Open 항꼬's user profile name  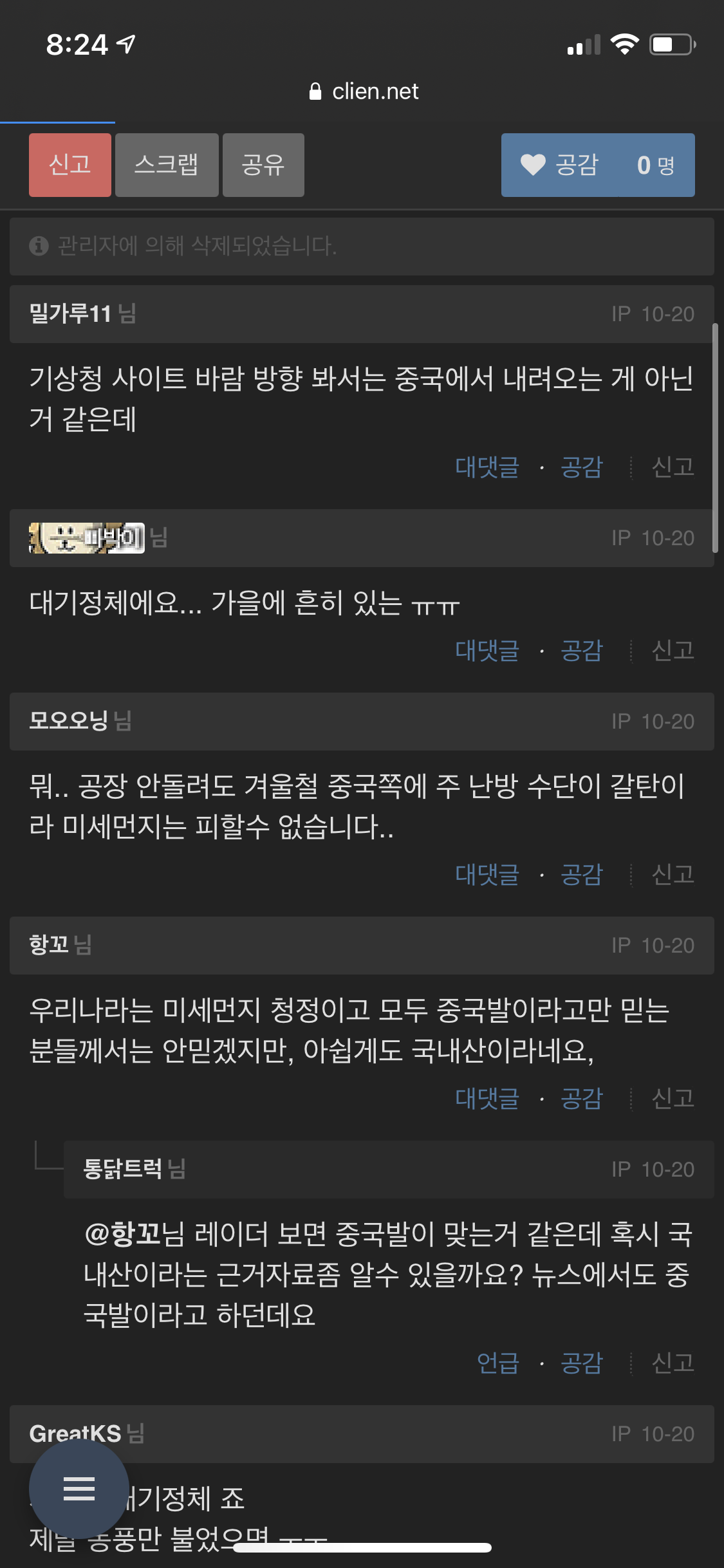click(x=49, y=945)
